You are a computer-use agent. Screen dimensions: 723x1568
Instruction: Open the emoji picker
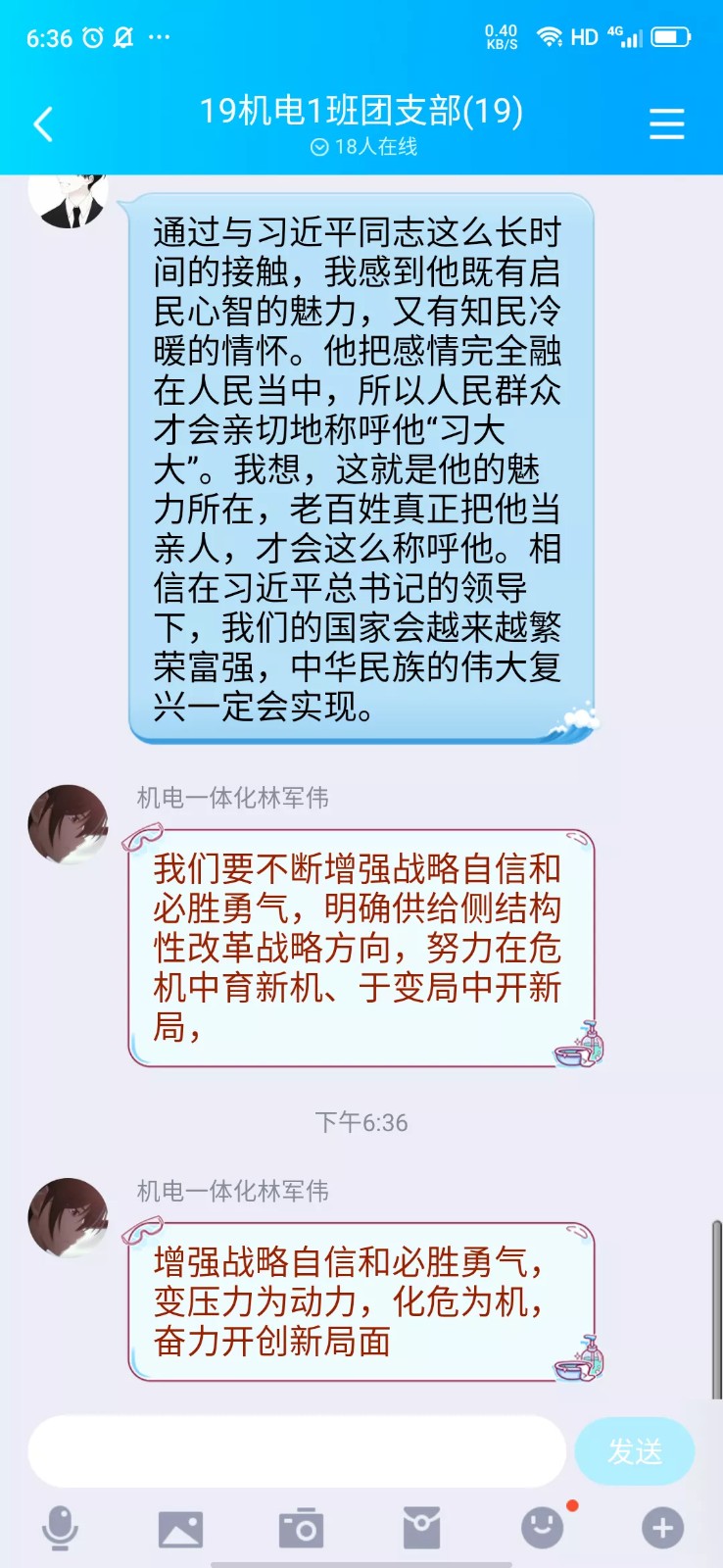click(542, 1528)
